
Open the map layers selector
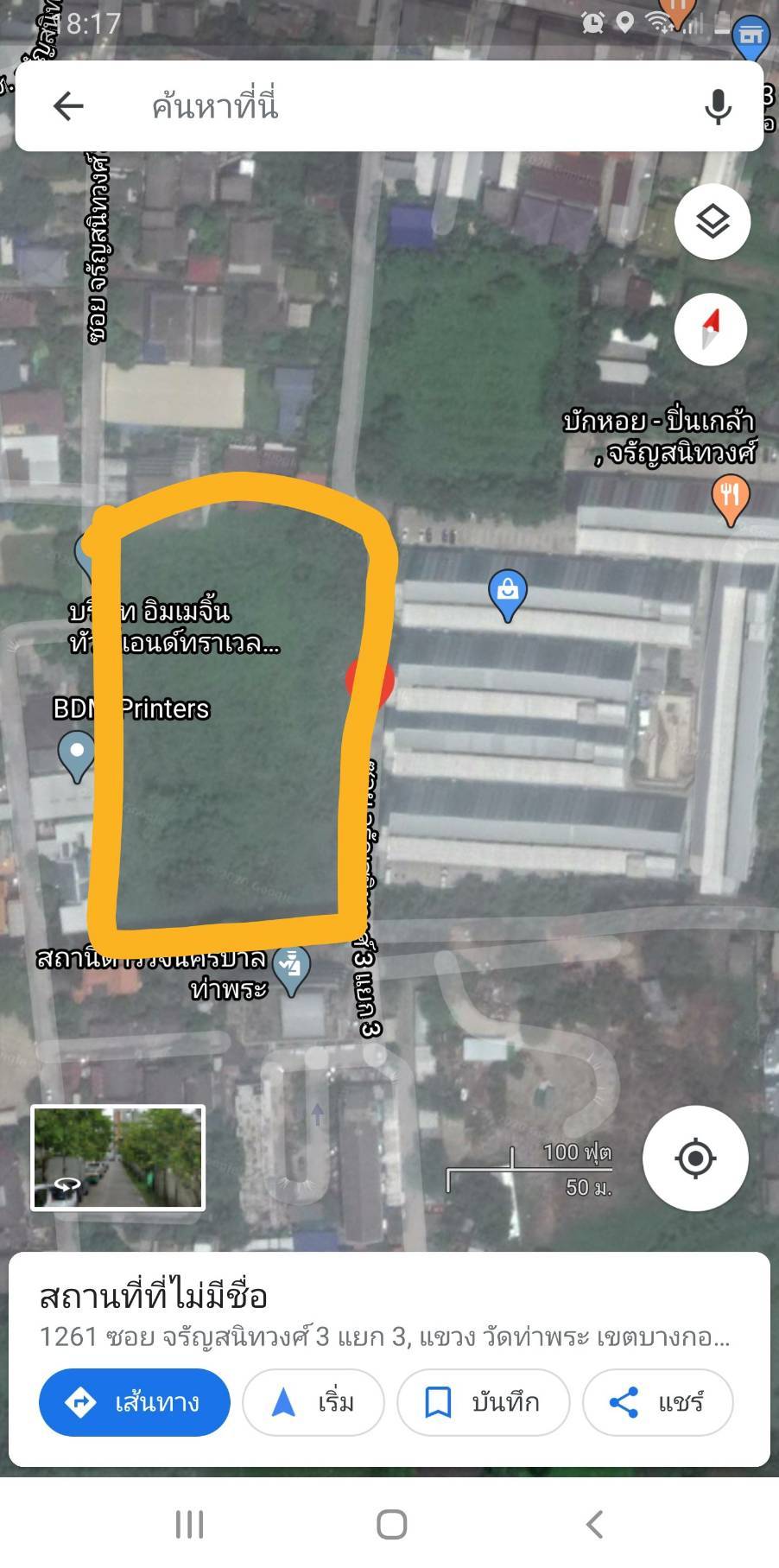tap(712, 222)
